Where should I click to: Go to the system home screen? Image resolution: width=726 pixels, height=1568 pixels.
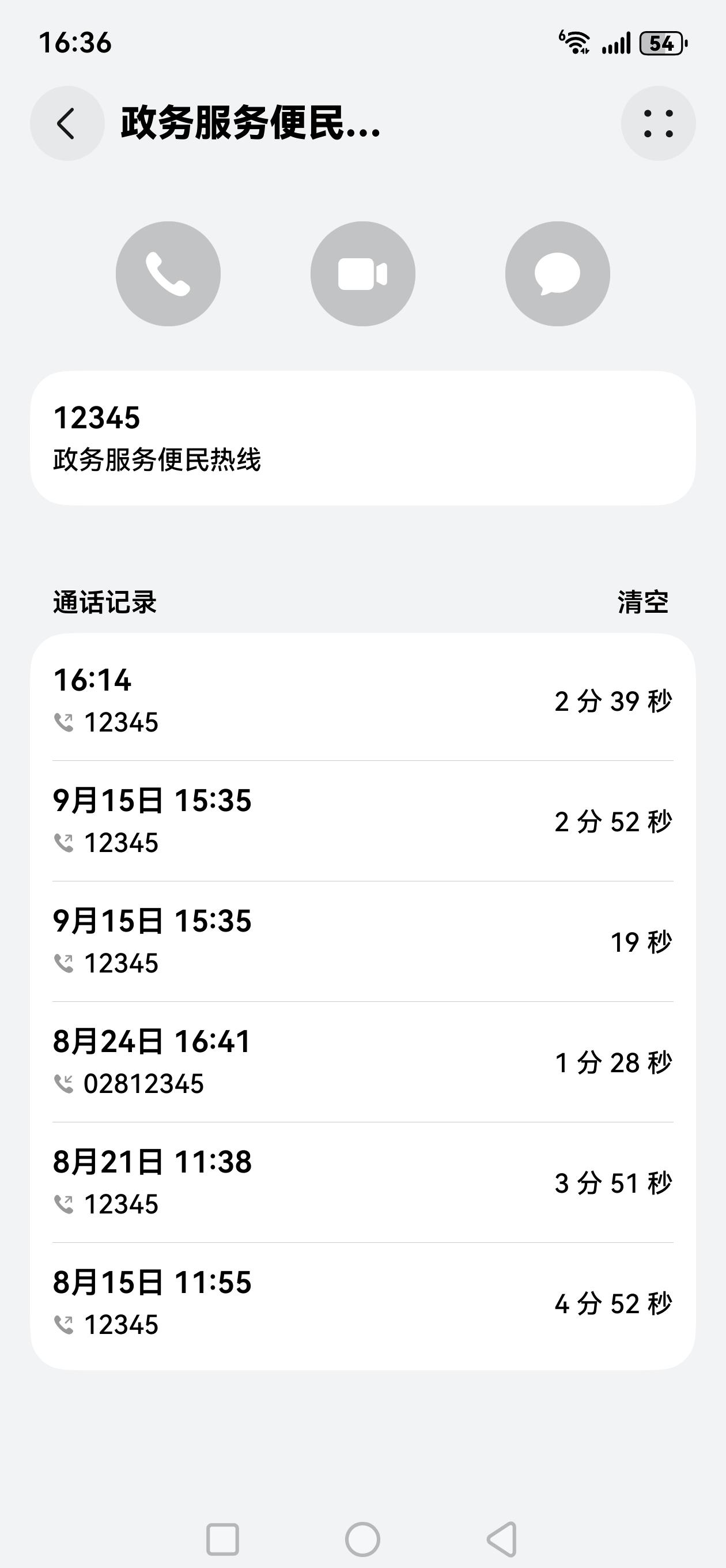click(x=362, y=1539)
